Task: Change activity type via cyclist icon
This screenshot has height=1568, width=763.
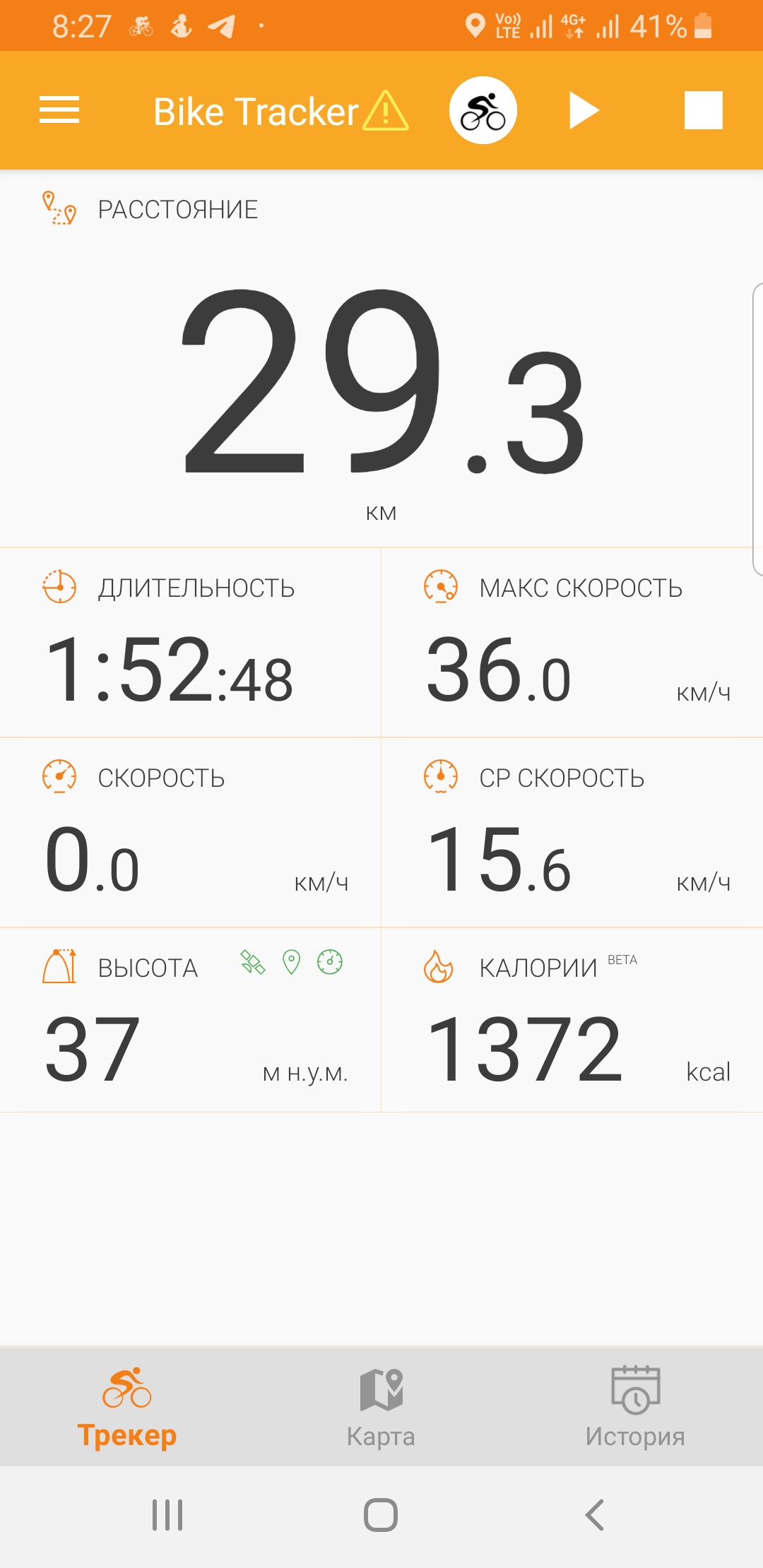Action: [x=483, y=110]
